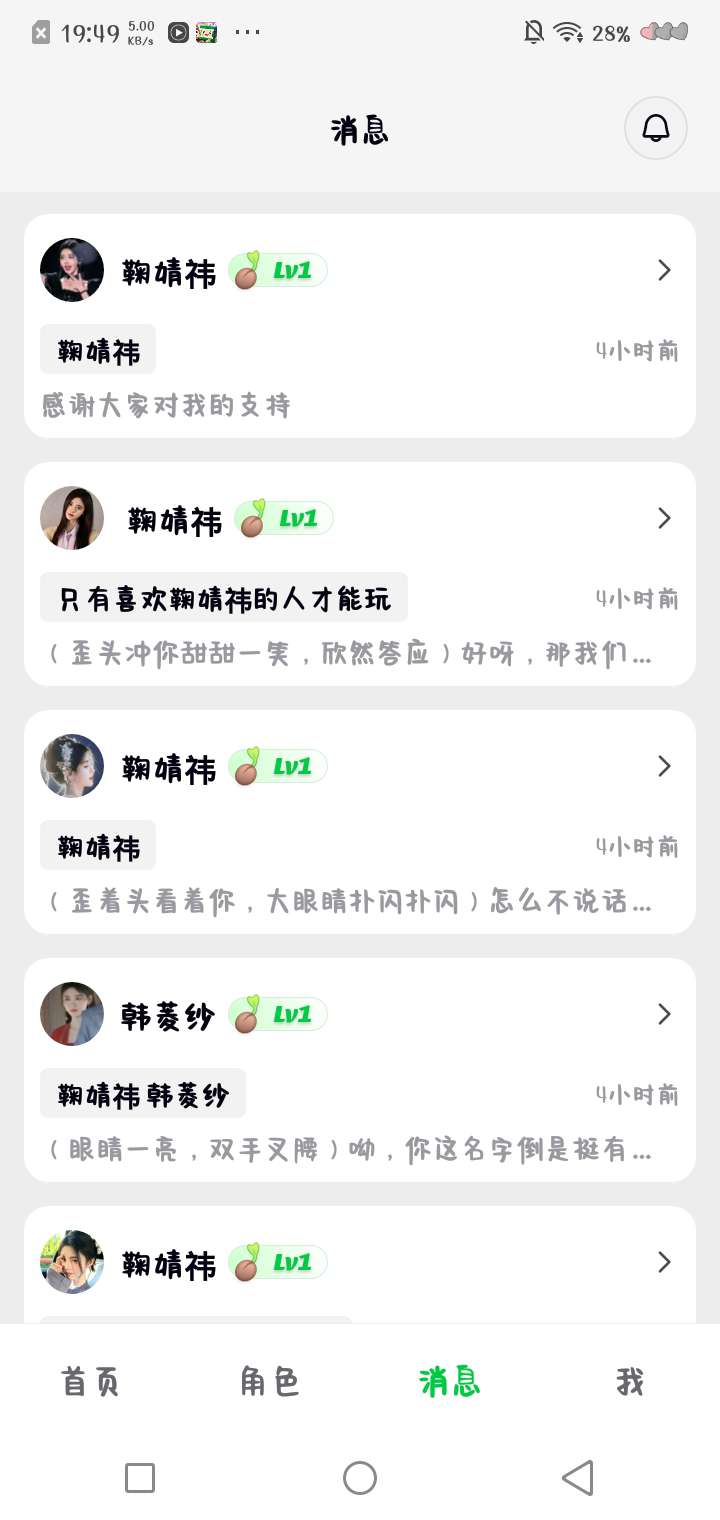Open the chat saying 感谢大家对我的支持
The height and width of the screenshot is (1520, 720).
coord(360,326)
